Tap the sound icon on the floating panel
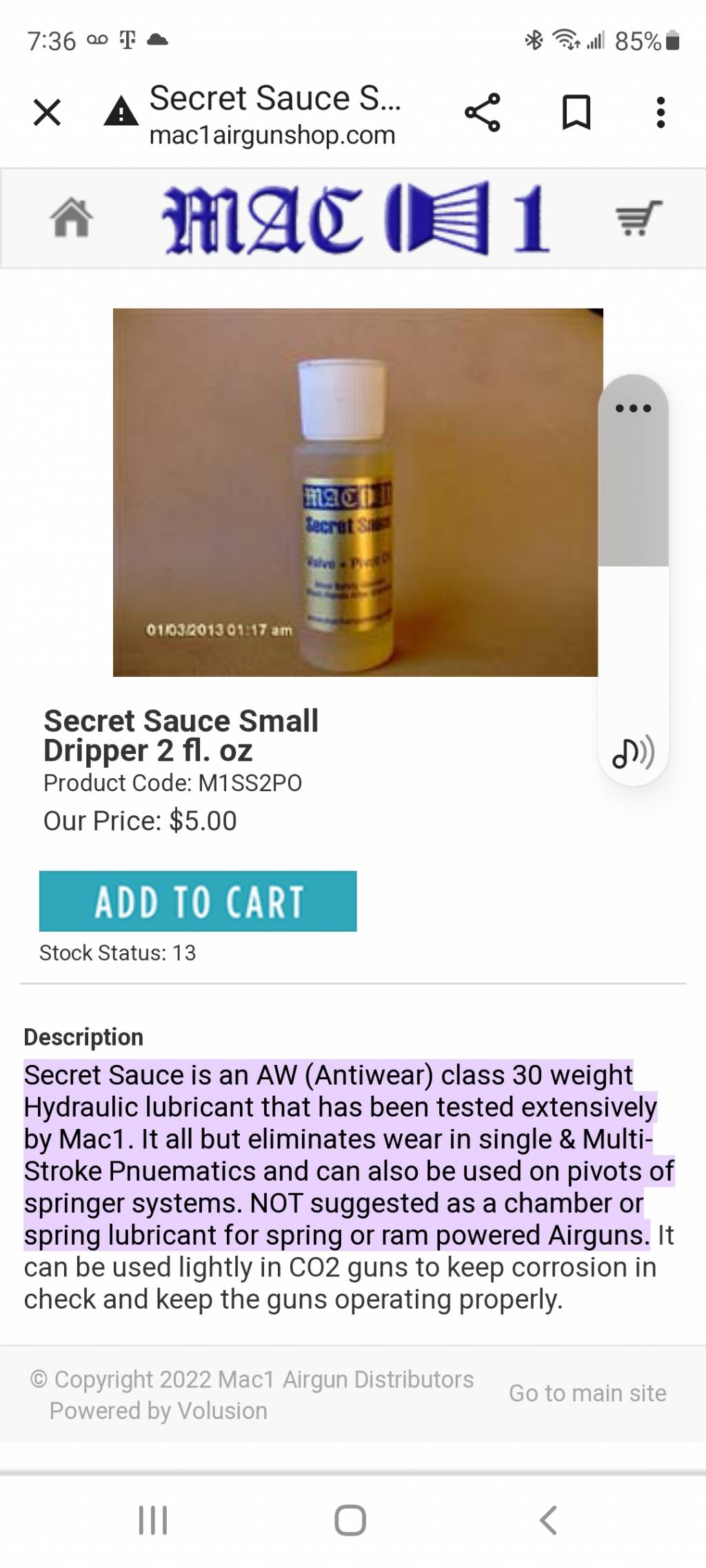The image size is (706, 1568). pos(633,753)
